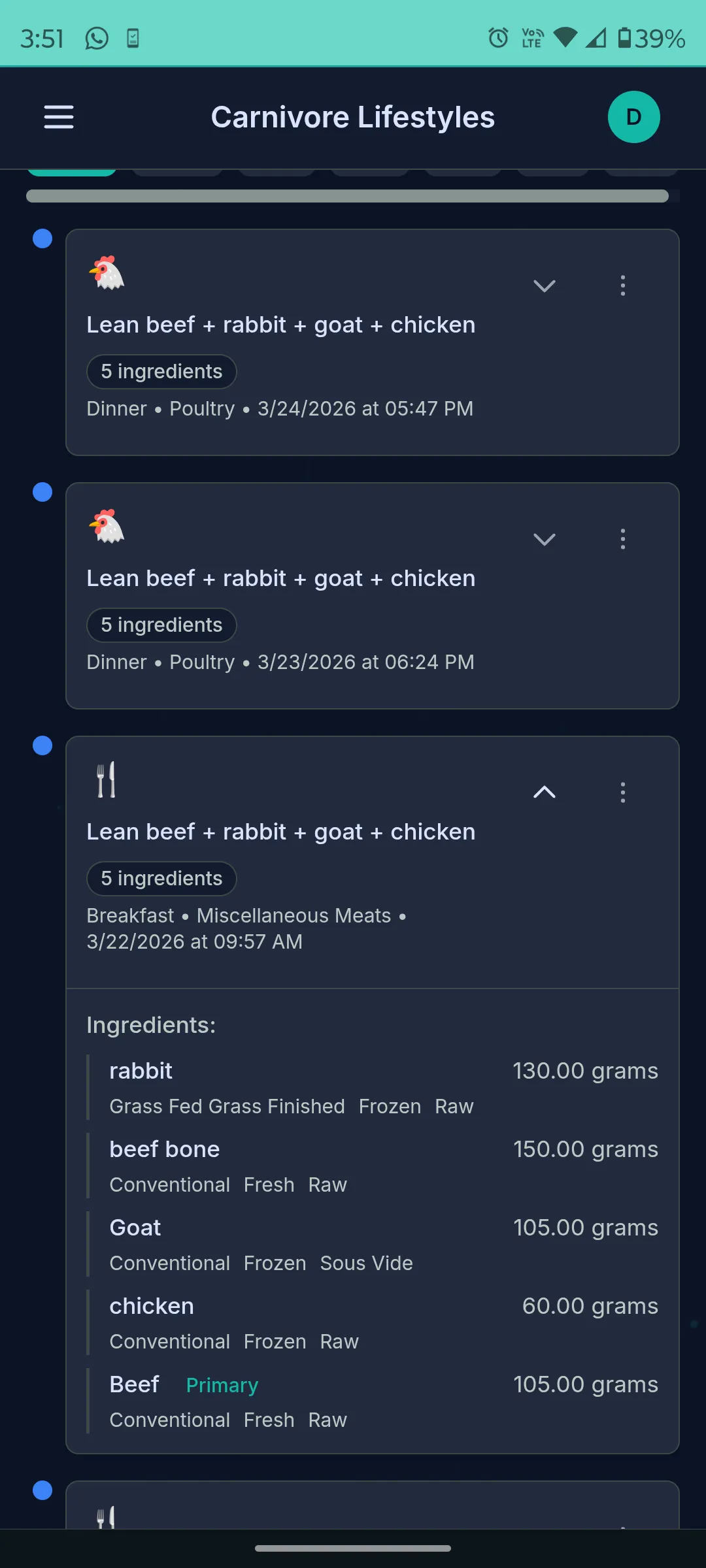Viewport: 706px width, 1568px height.
Task: Tap the Primary label next to Beef
Action: (x=222, y=1384)
